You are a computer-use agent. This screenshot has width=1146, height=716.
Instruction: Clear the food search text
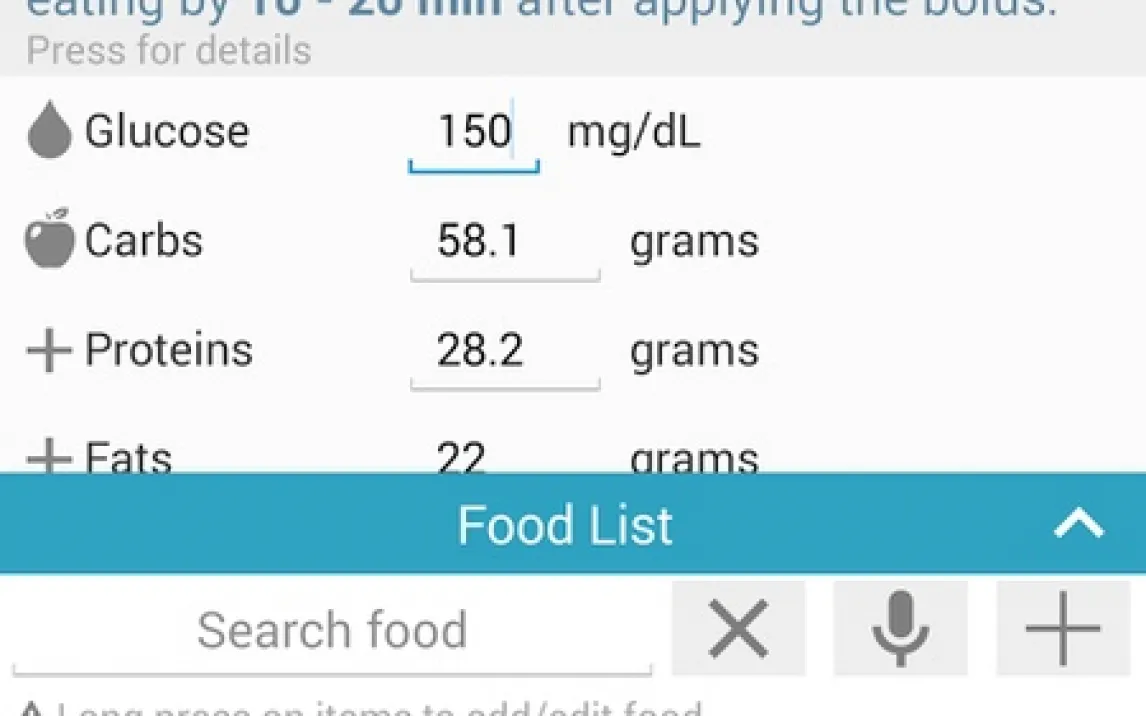[738, 630]
